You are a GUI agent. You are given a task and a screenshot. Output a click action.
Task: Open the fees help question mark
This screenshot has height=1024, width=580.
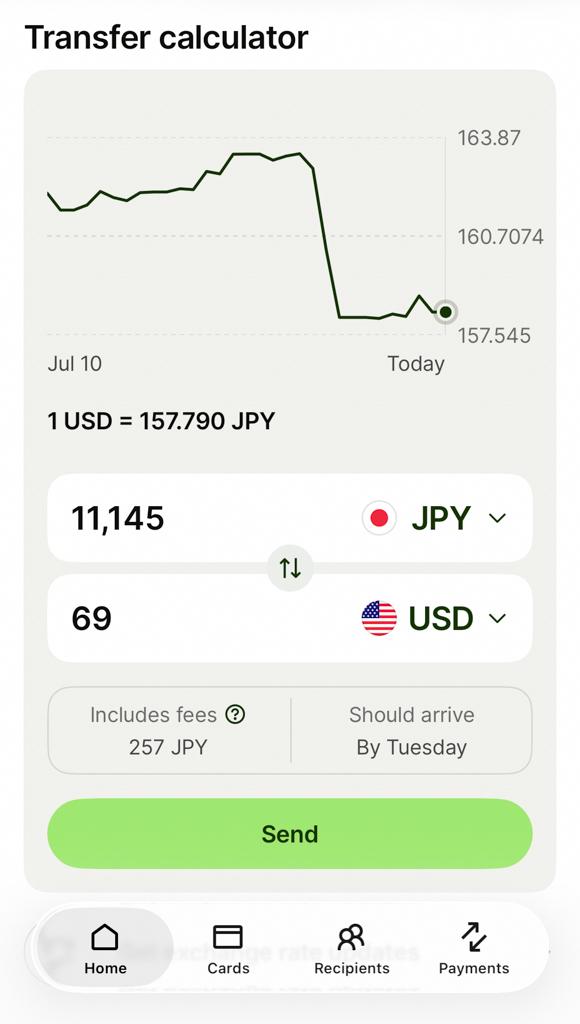[x=234, y=715]
